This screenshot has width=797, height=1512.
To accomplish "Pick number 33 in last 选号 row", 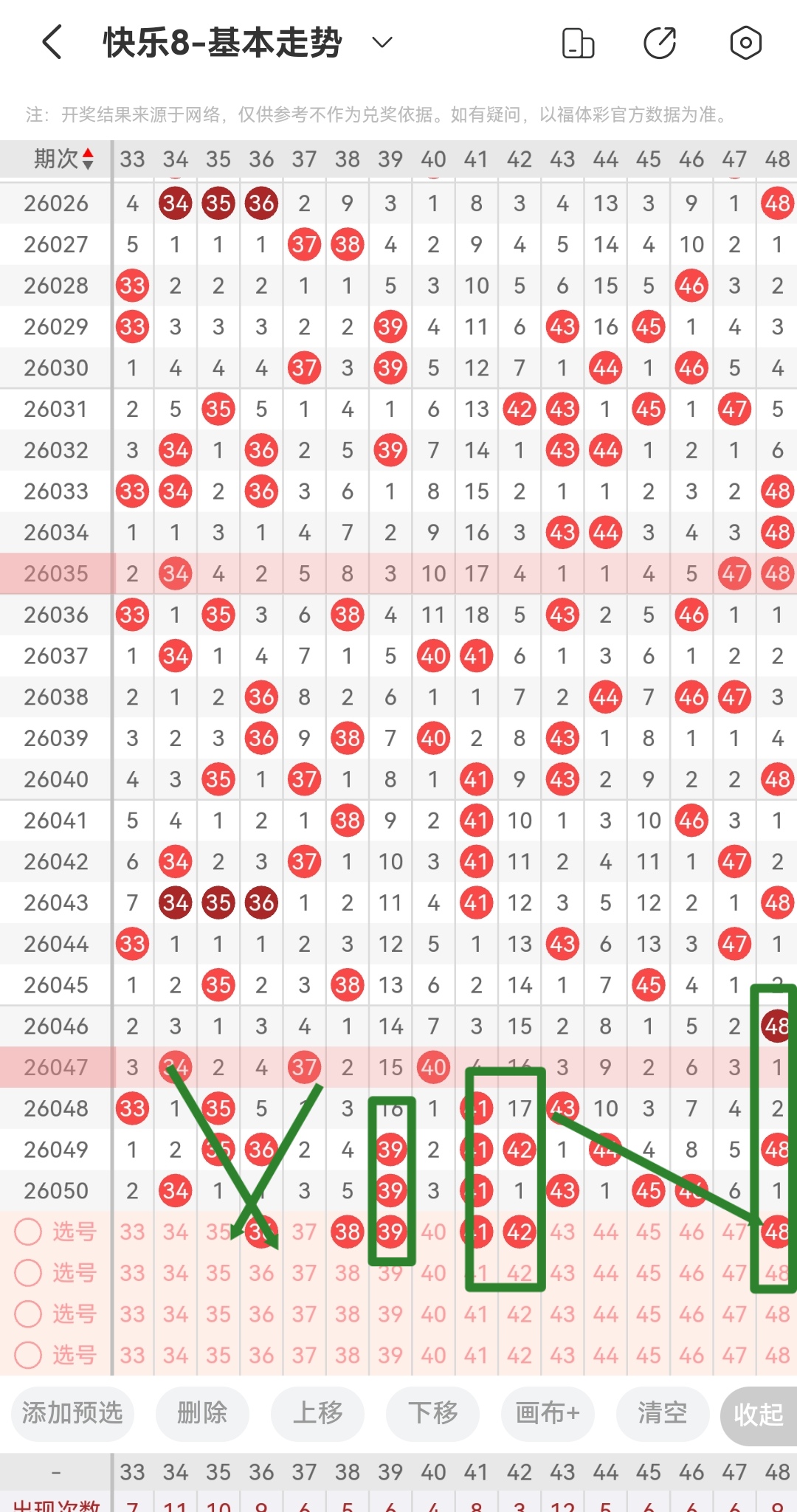I will pyautogui.click(x=132, y=1355).
